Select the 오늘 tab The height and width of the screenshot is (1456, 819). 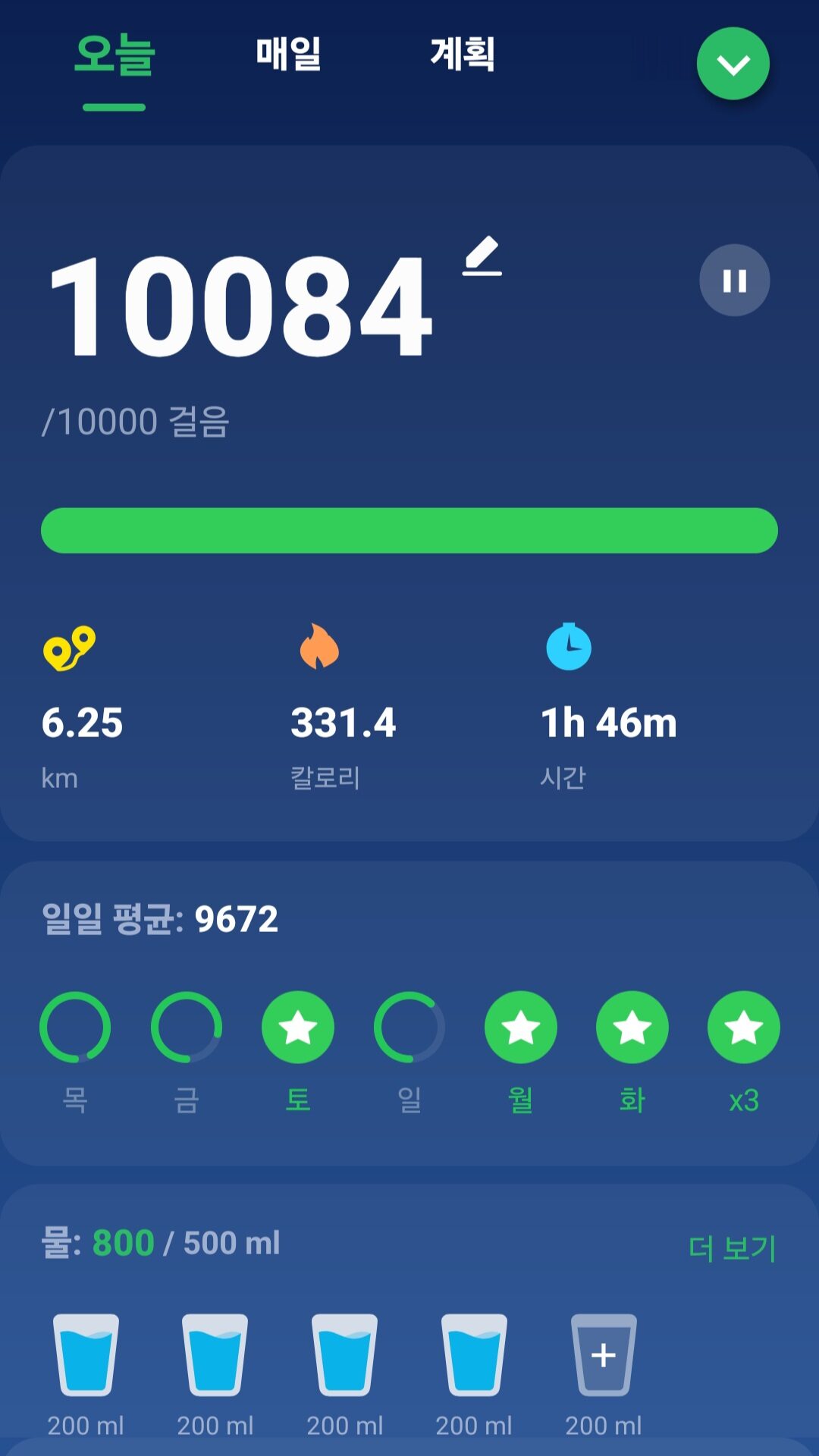pyautogui.click(x=115, y=56)
